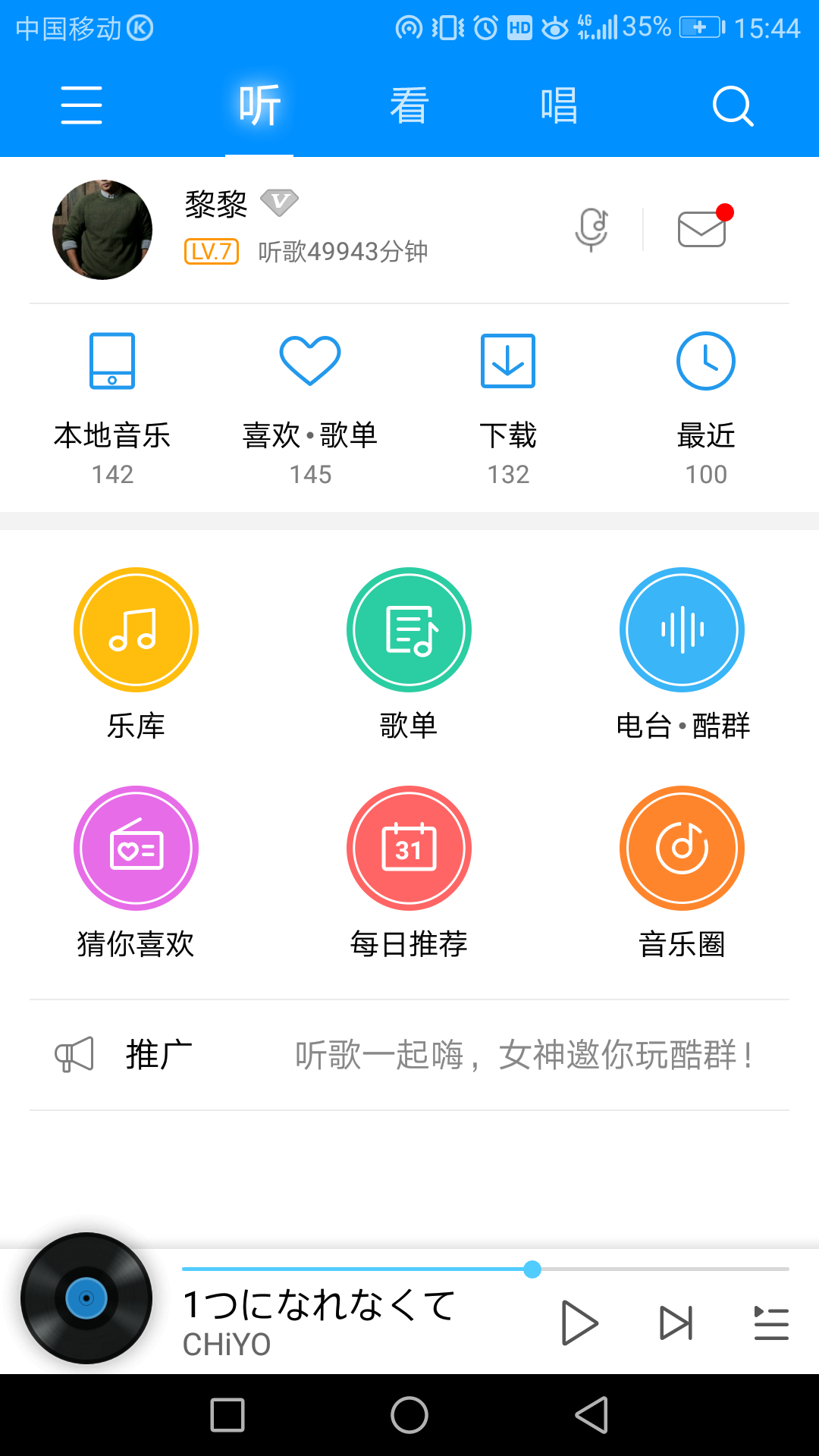Open the hamburger side menu
This screenshot has height=1456, width=819.
point(81,105)
